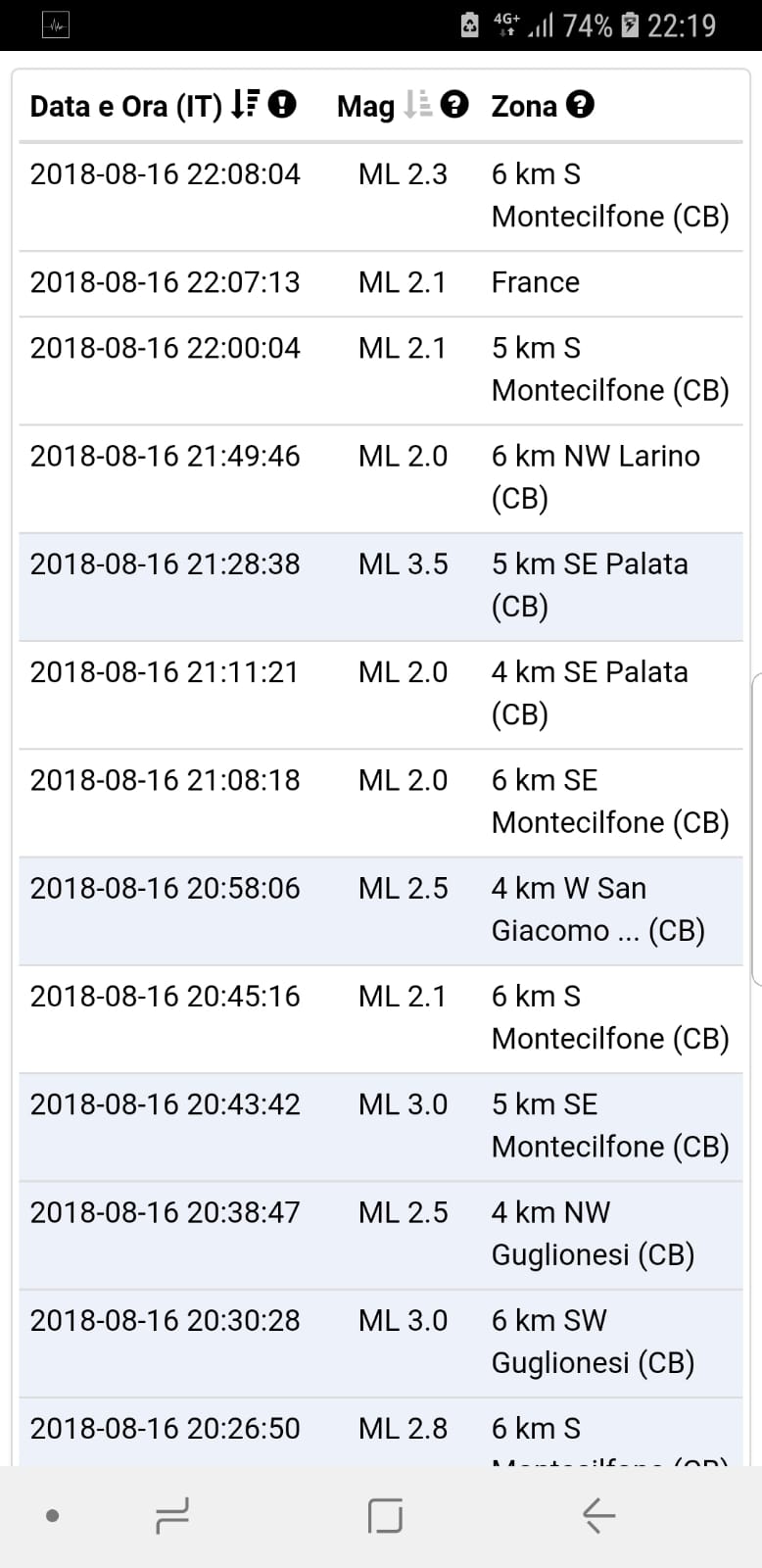Sort earthquakes by magnitude

click(x=418, y=103)
